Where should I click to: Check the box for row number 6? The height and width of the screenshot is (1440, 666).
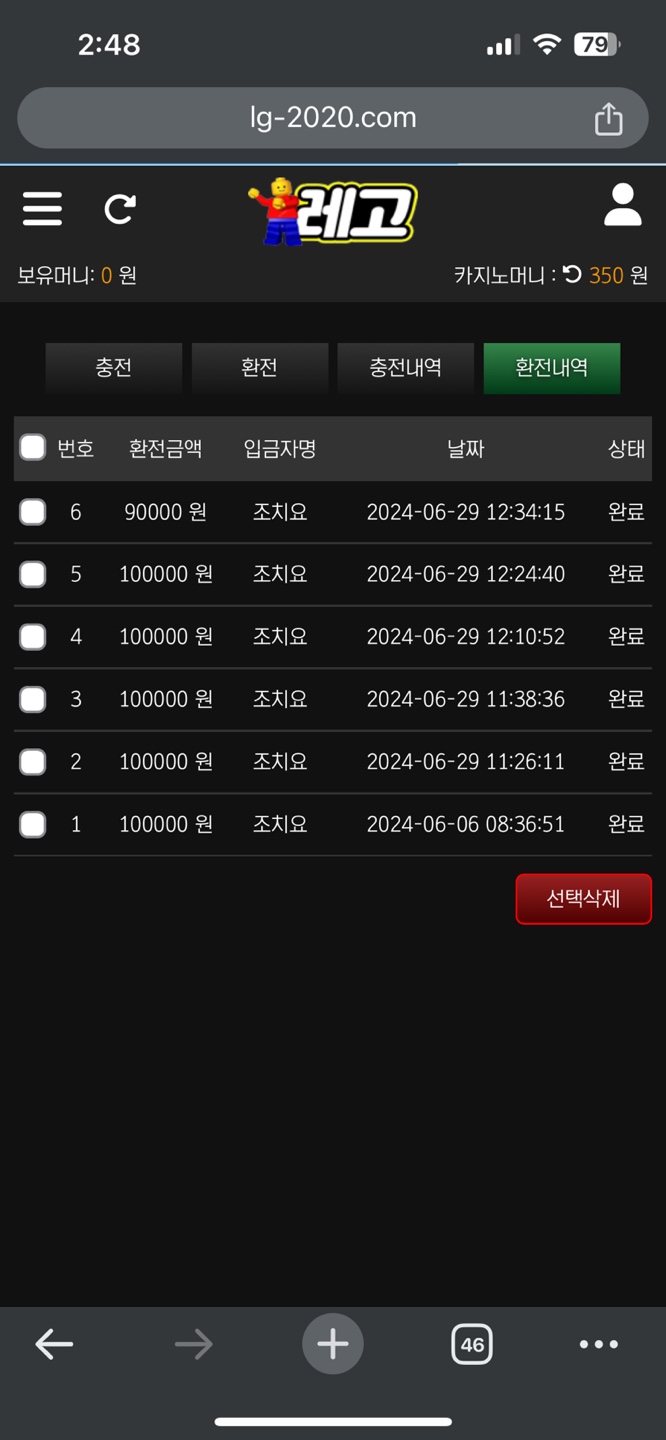33,512
